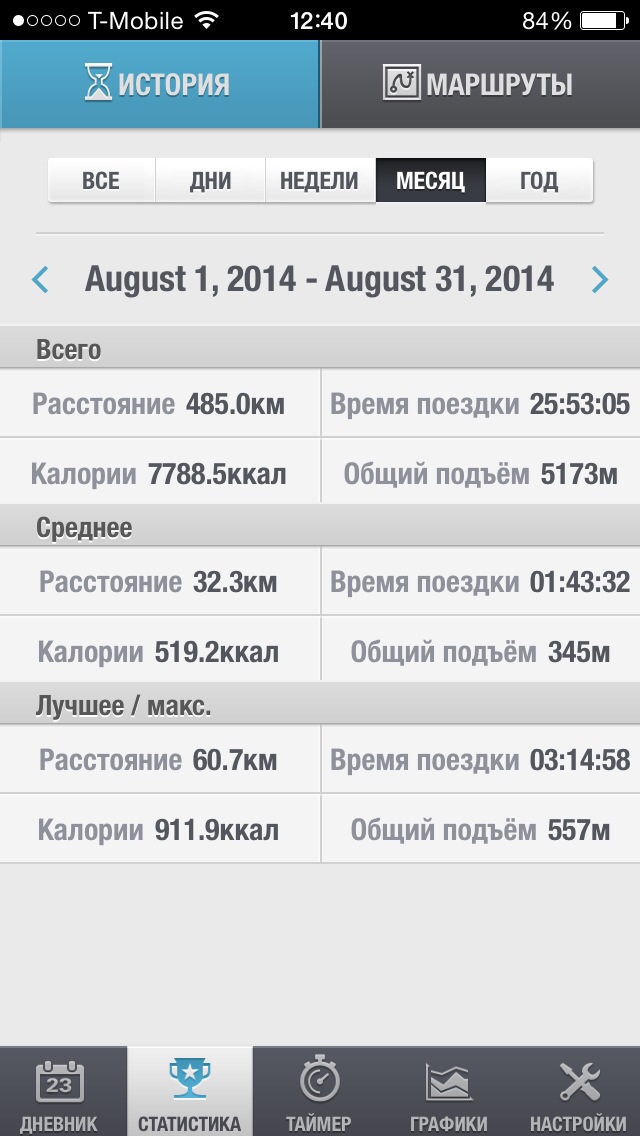Open the Дневник tab
The height and width of the screenshot is (1136, 640).
[x=60, y=1092]
